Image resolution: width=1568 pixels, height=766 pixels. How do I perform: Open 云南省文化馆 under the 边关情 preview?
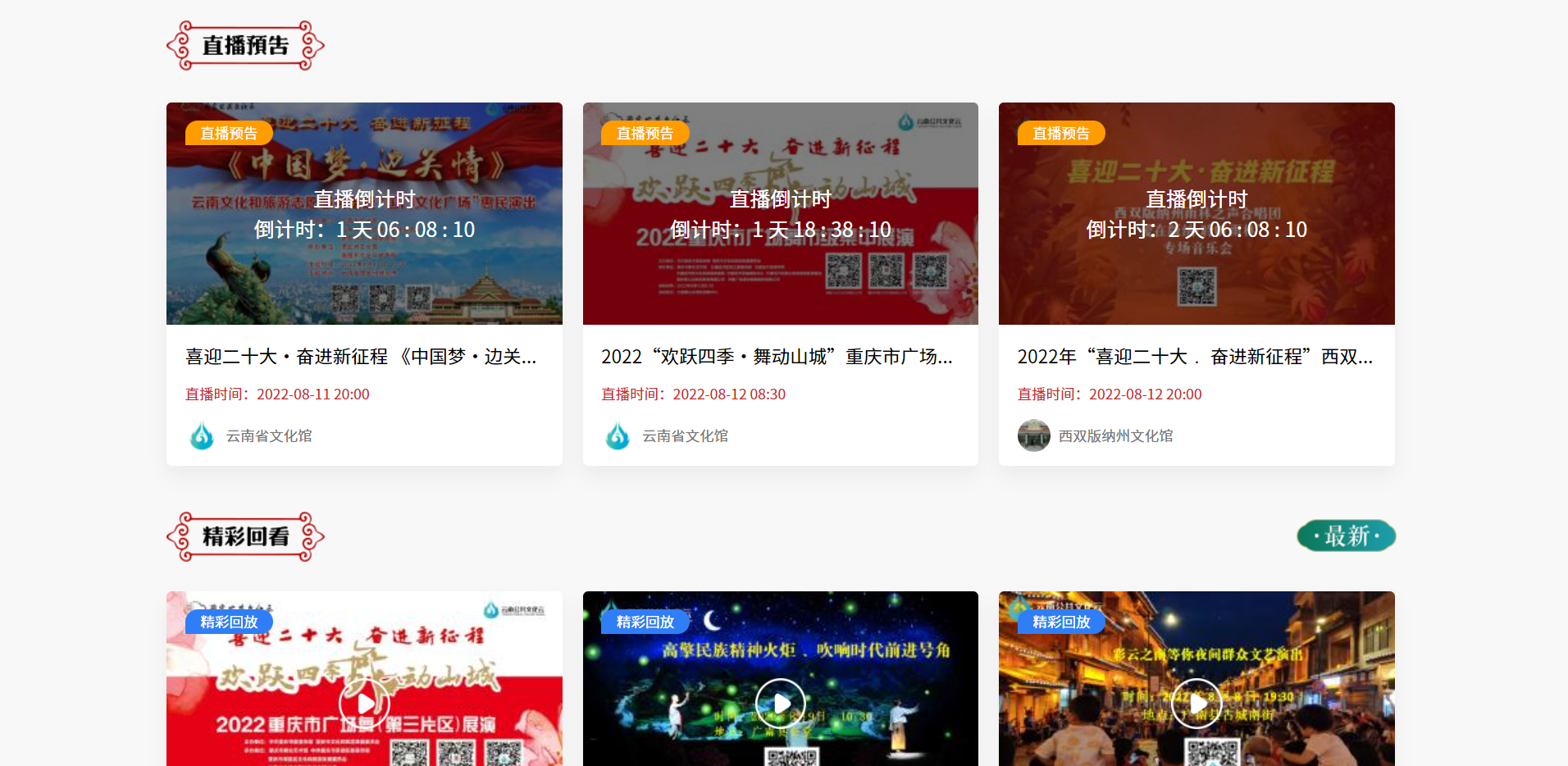pyautogui.click(x=268, y=436)
